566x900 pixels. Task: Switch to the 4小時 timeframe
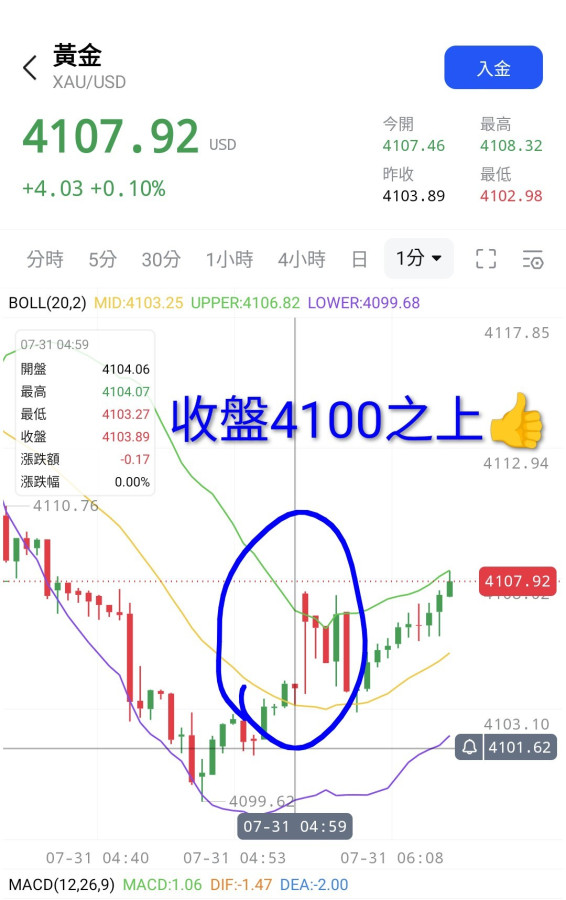click(x=301, y=259)
